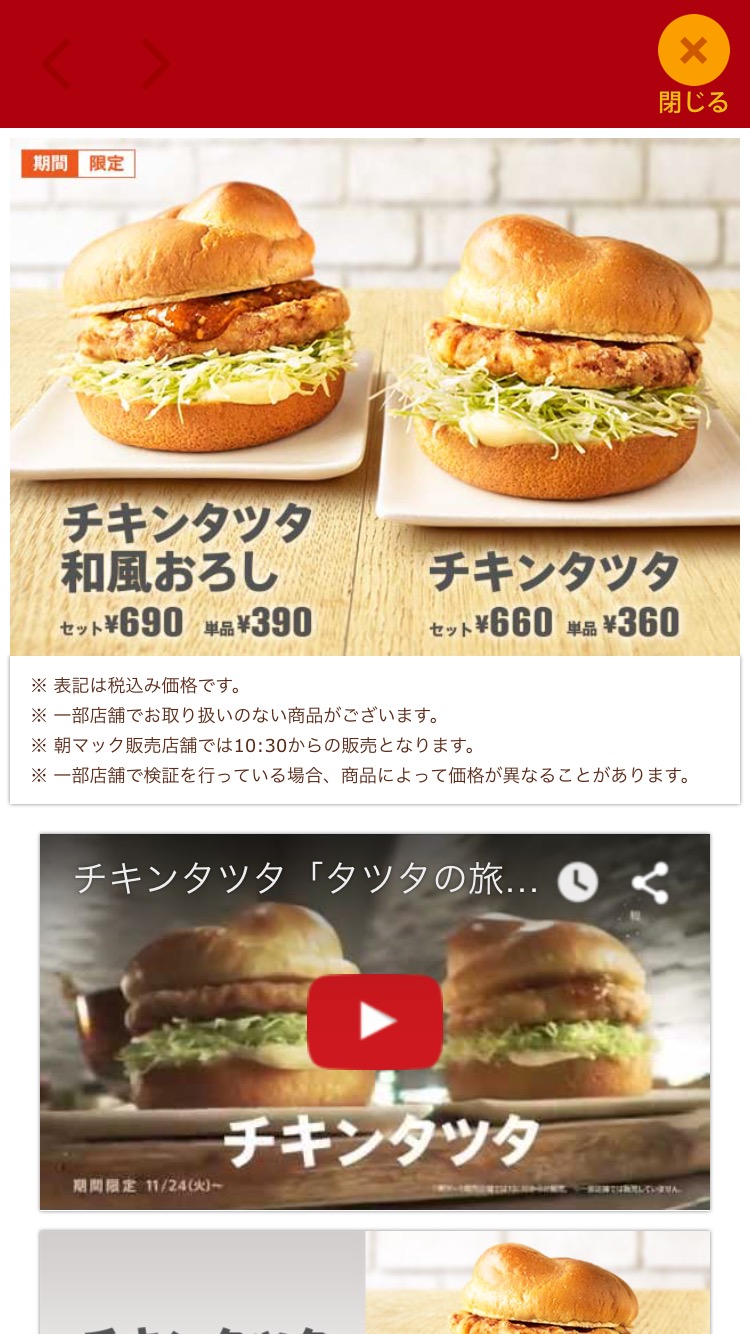
Task: Add video to watch later
Action: pos(577,882)
